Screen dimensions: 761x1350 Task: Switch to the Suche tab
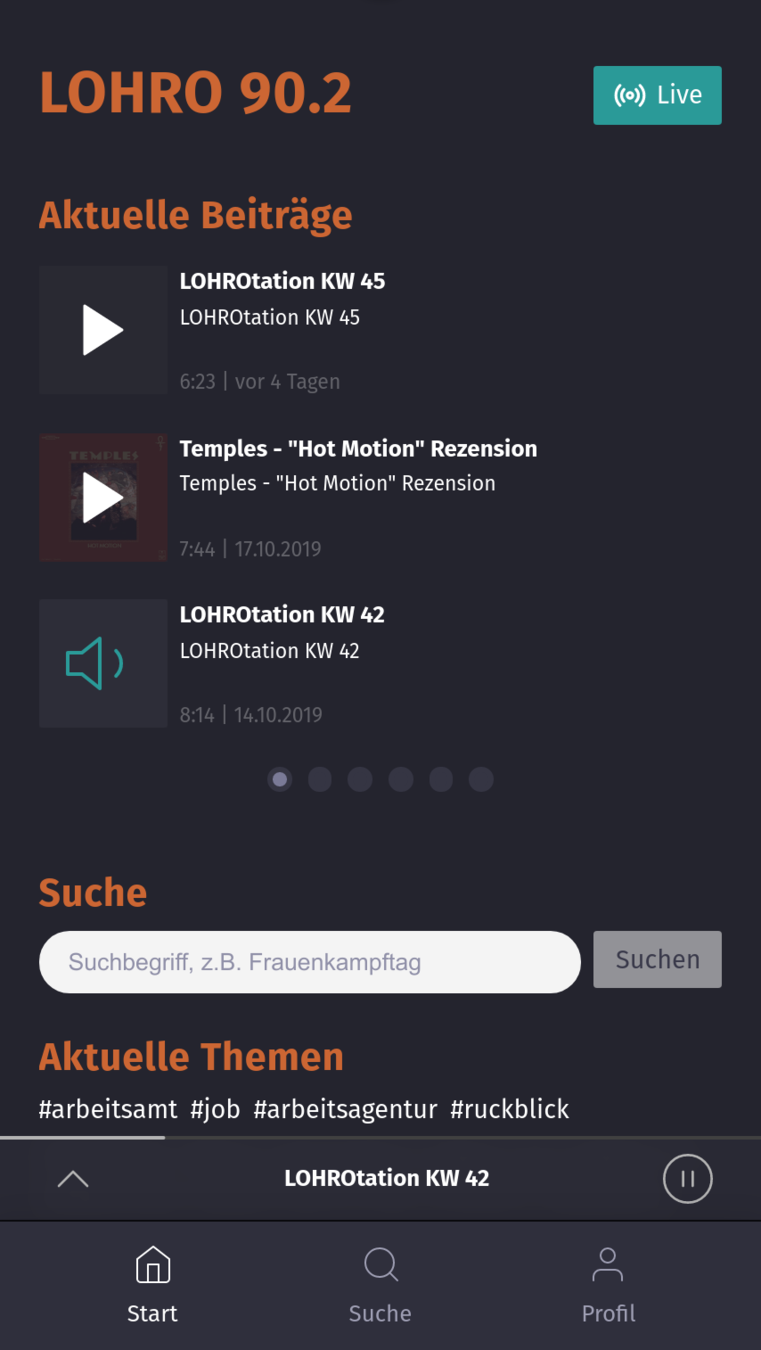coord(380,1286)
